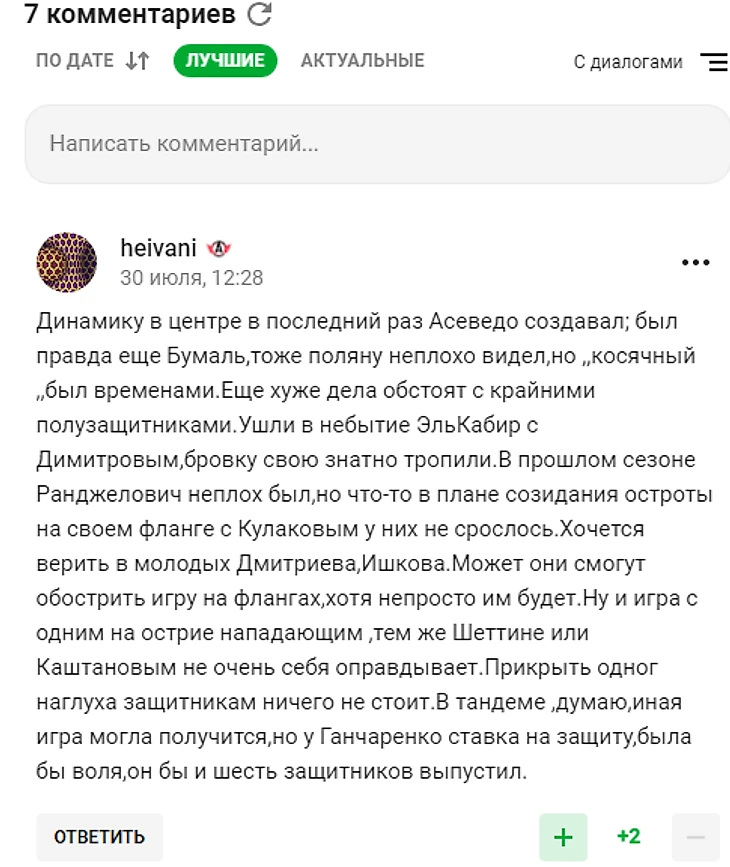
Task: Switch to the Лучшие comments tab
Action: [225, 61]
